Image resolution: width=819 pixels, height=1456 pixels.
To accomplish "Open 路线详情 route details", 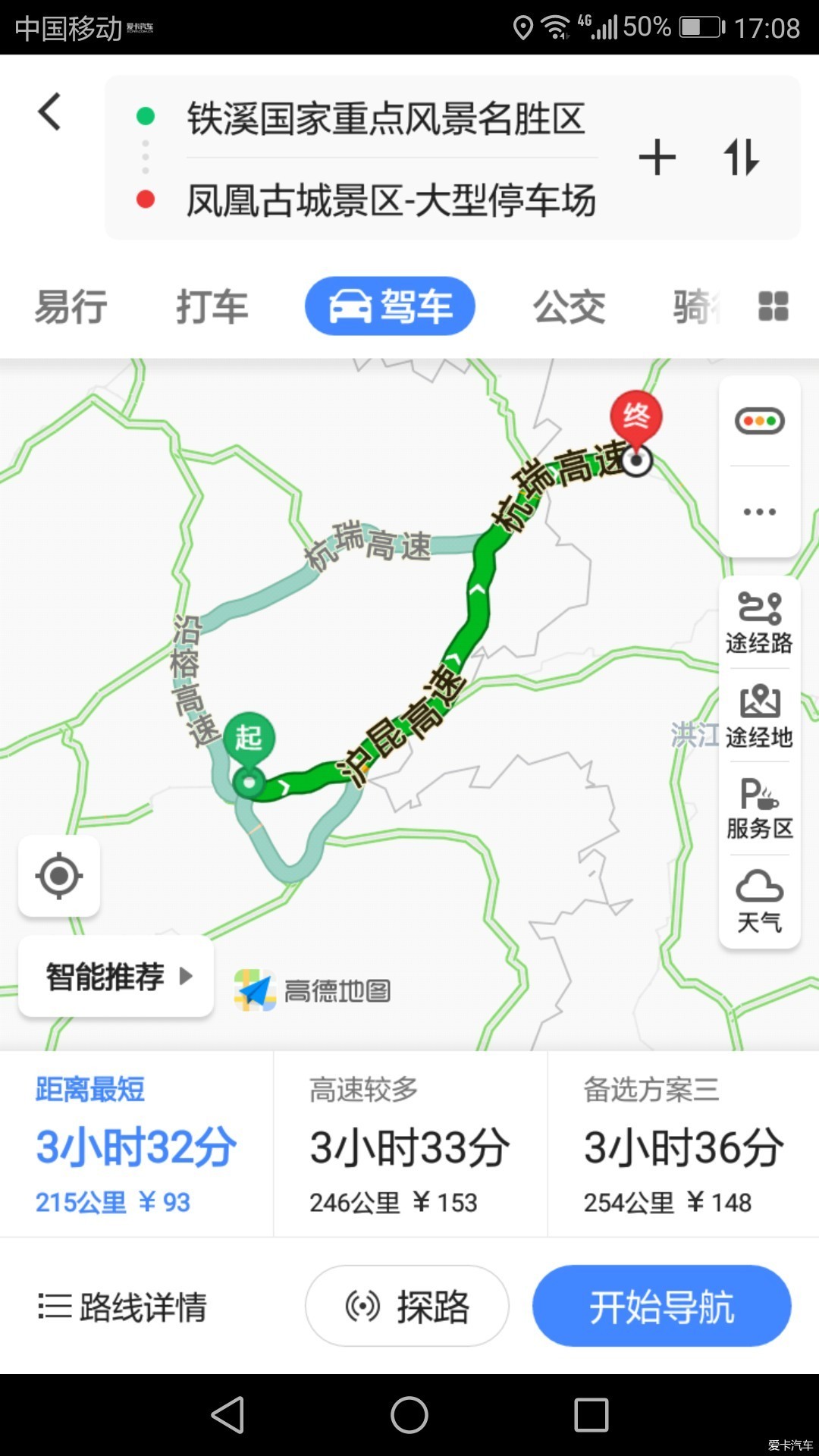I will click(123, 1307).
